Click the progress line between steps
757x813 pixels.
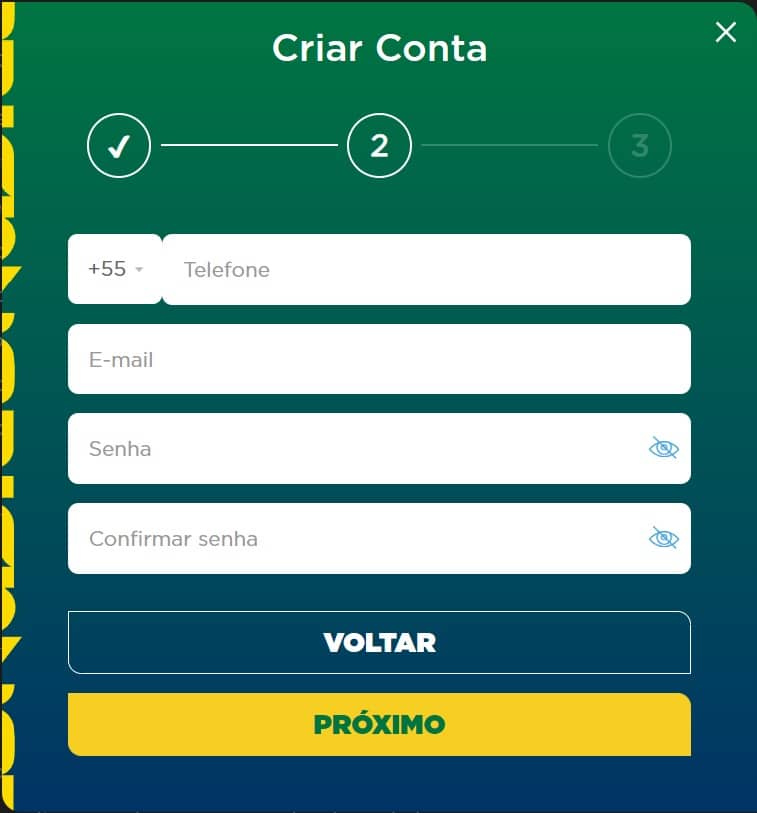pyautogui.click(x=249, y=145)
